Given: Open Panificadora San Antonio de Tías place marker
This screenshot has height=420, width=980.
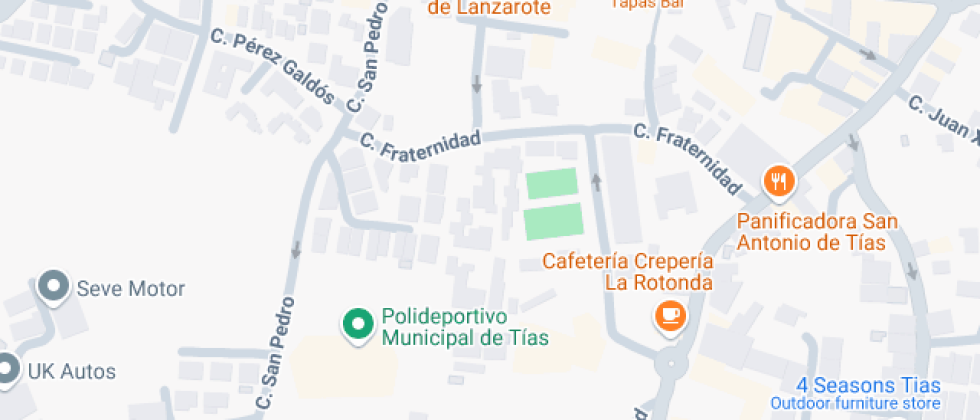Looking at the screenshot, I should coord(778,182).
